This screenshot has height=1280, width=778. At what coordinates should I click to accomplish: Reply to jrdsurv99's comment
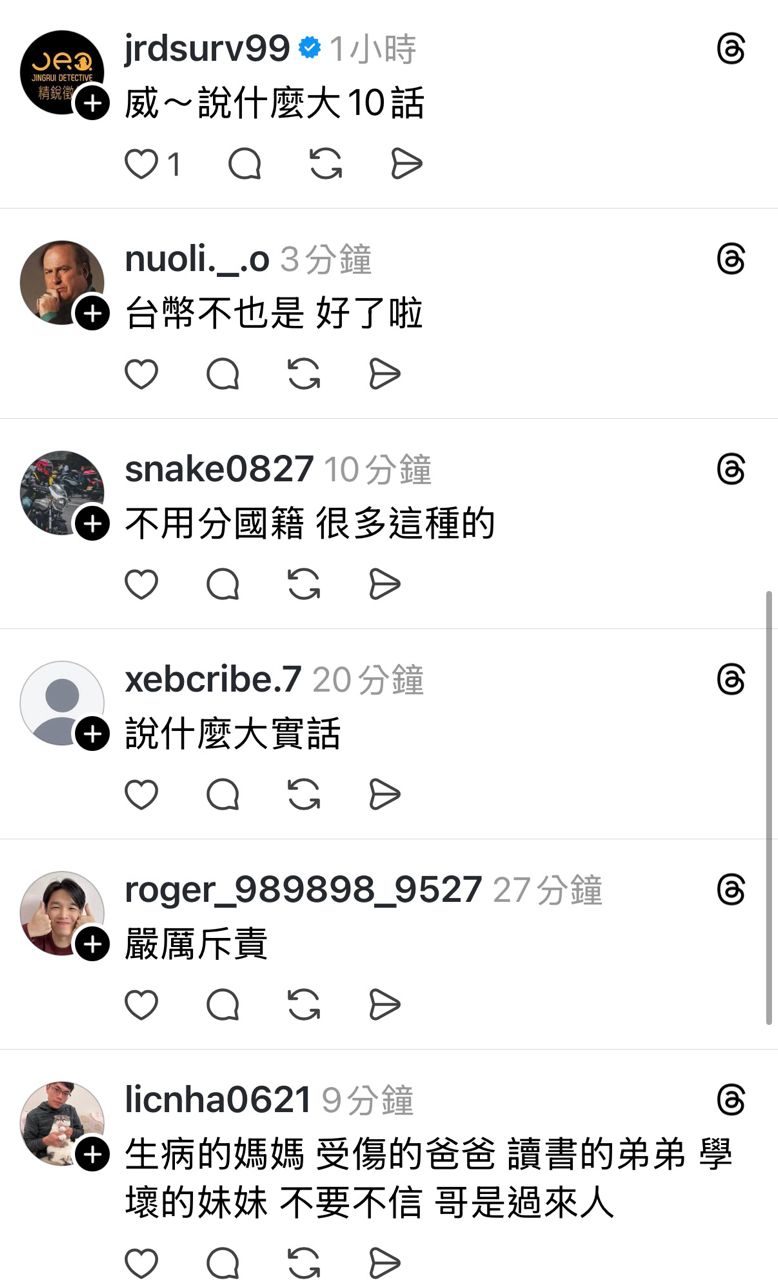[x=244, y=164]
